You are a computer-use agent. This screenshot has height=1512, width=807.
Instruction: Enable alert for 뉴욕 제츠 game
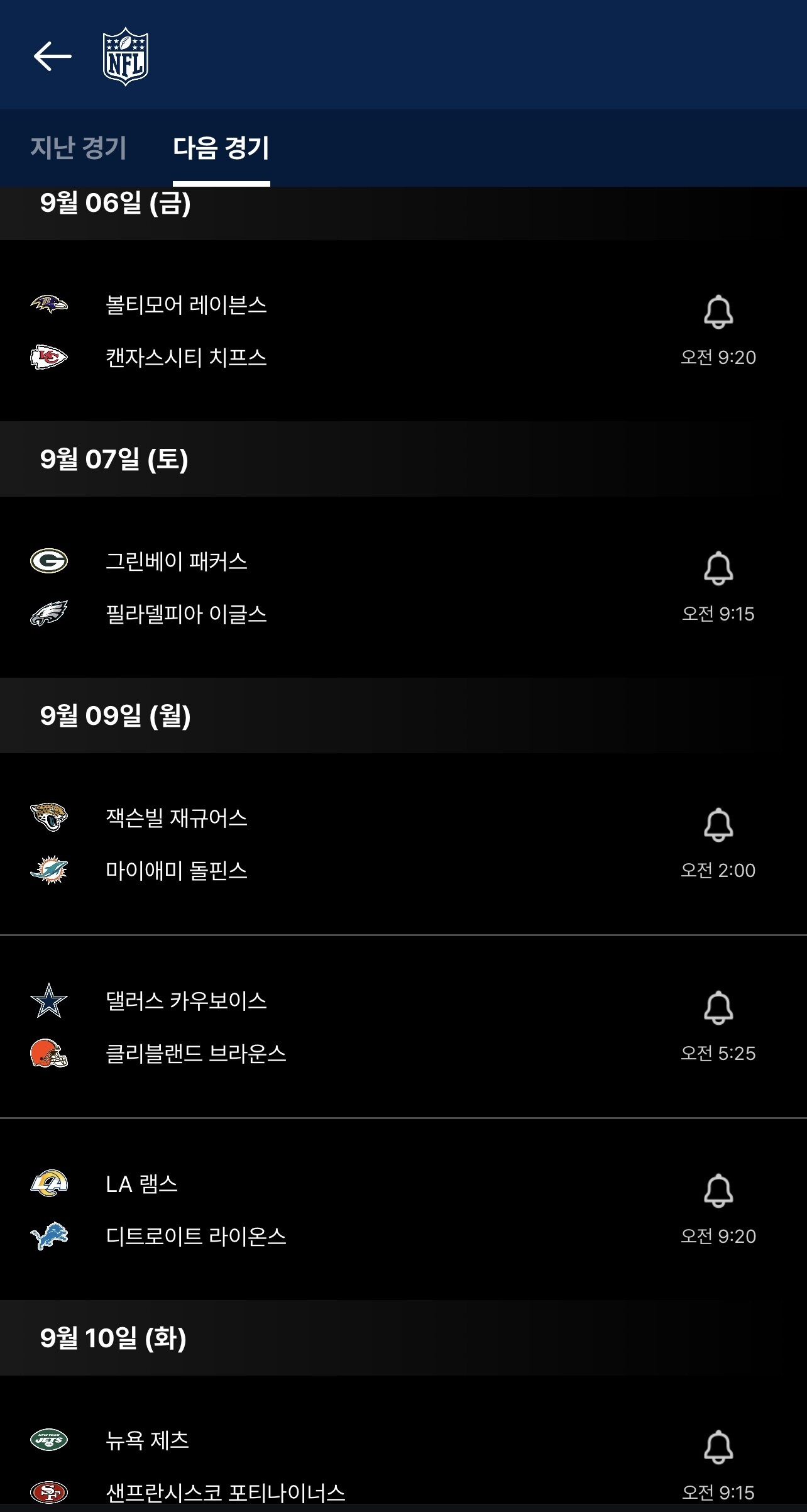[x=718, y=1447]
